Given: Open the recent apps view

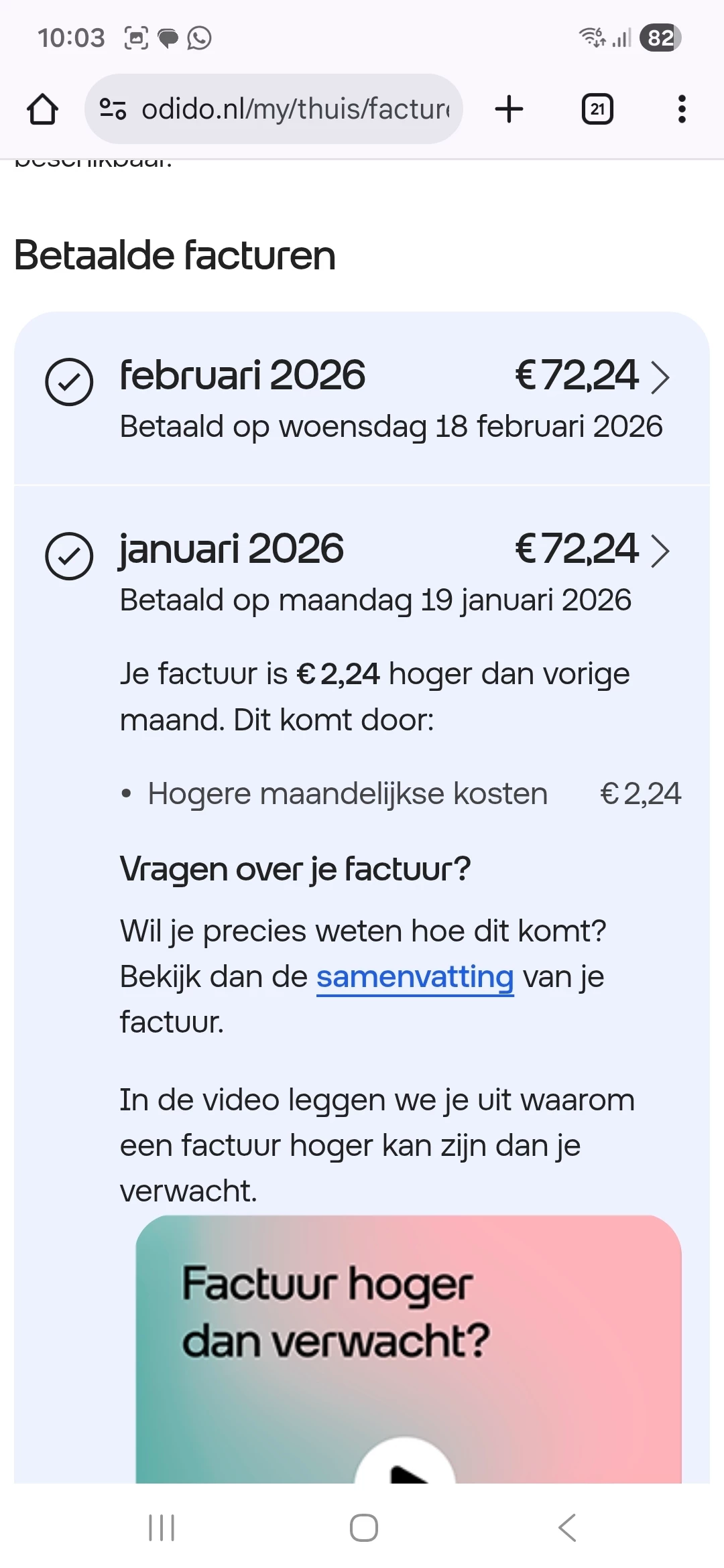Looking at the screenshot, I should click(162, 1528).
